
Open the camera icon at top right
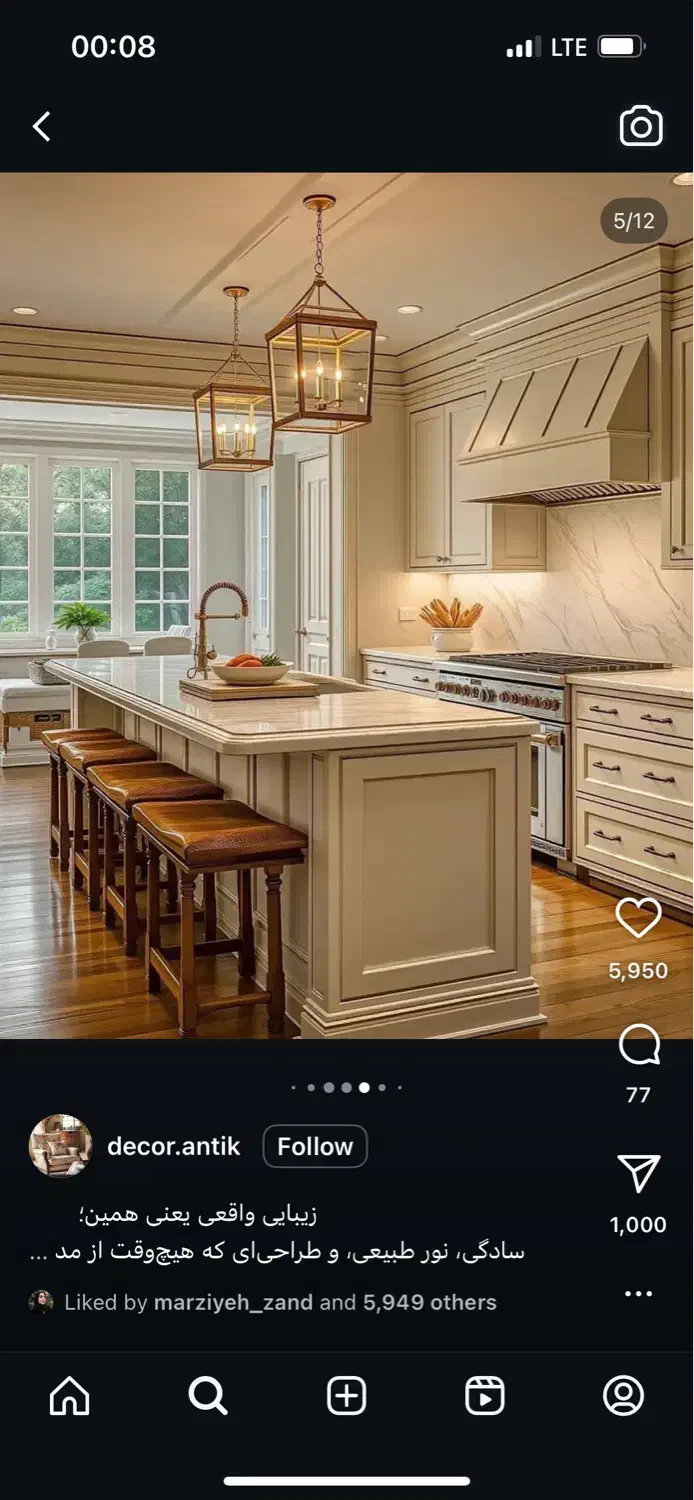click(x=641, y=127)
